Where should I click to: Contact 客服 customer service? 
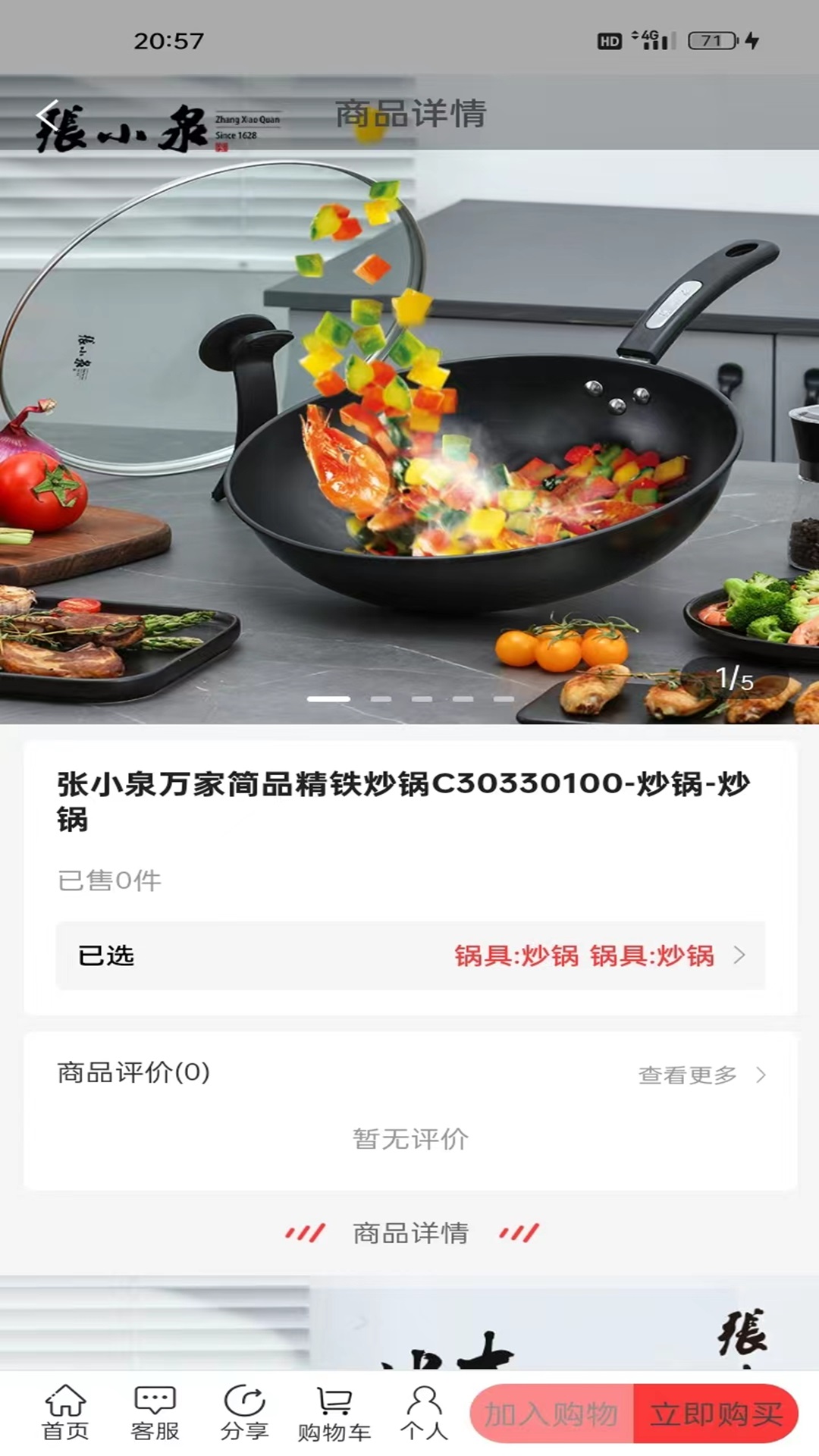coord(155,1413)
